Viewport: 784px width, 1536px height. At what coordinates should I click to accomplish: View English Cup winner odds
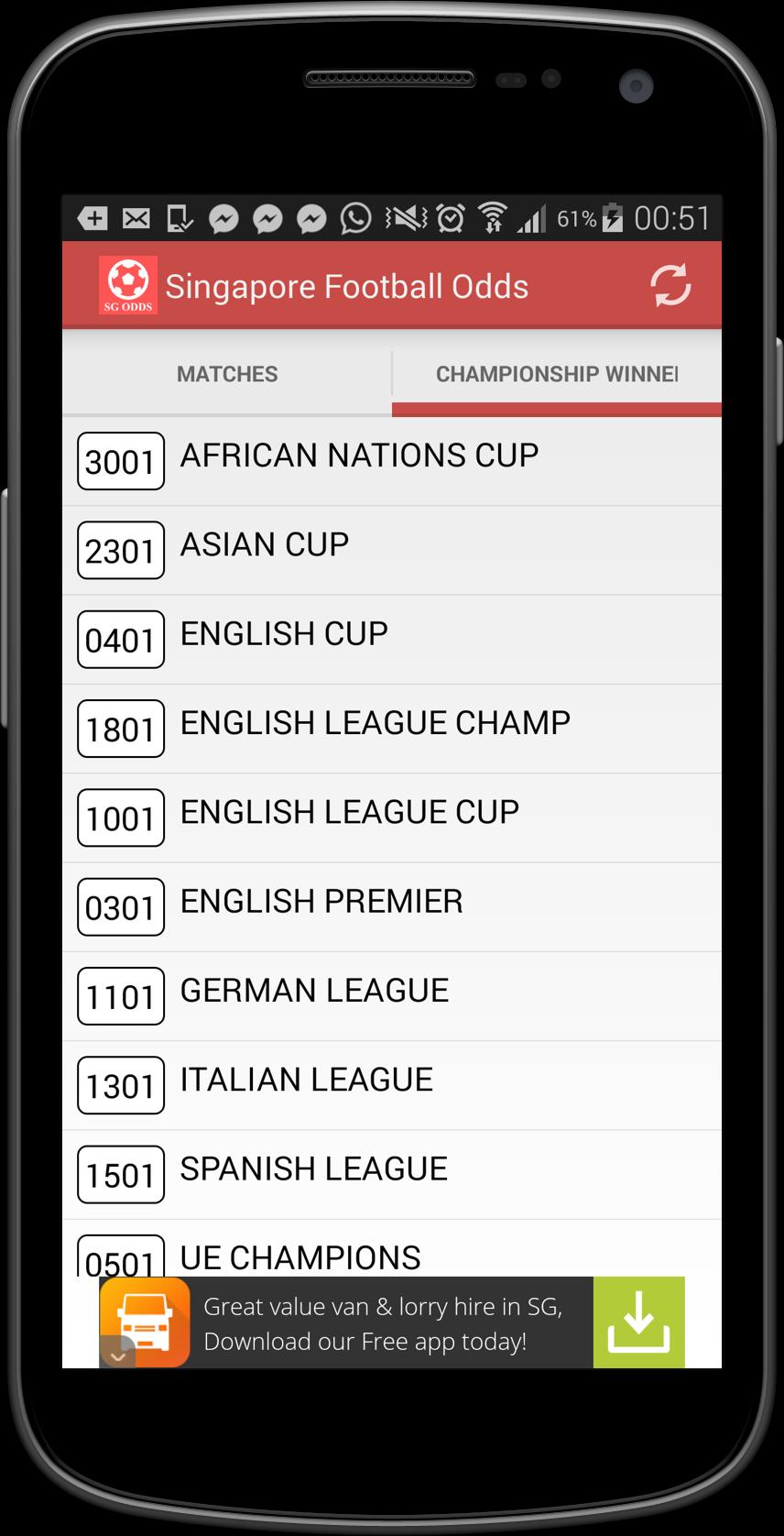284,634
